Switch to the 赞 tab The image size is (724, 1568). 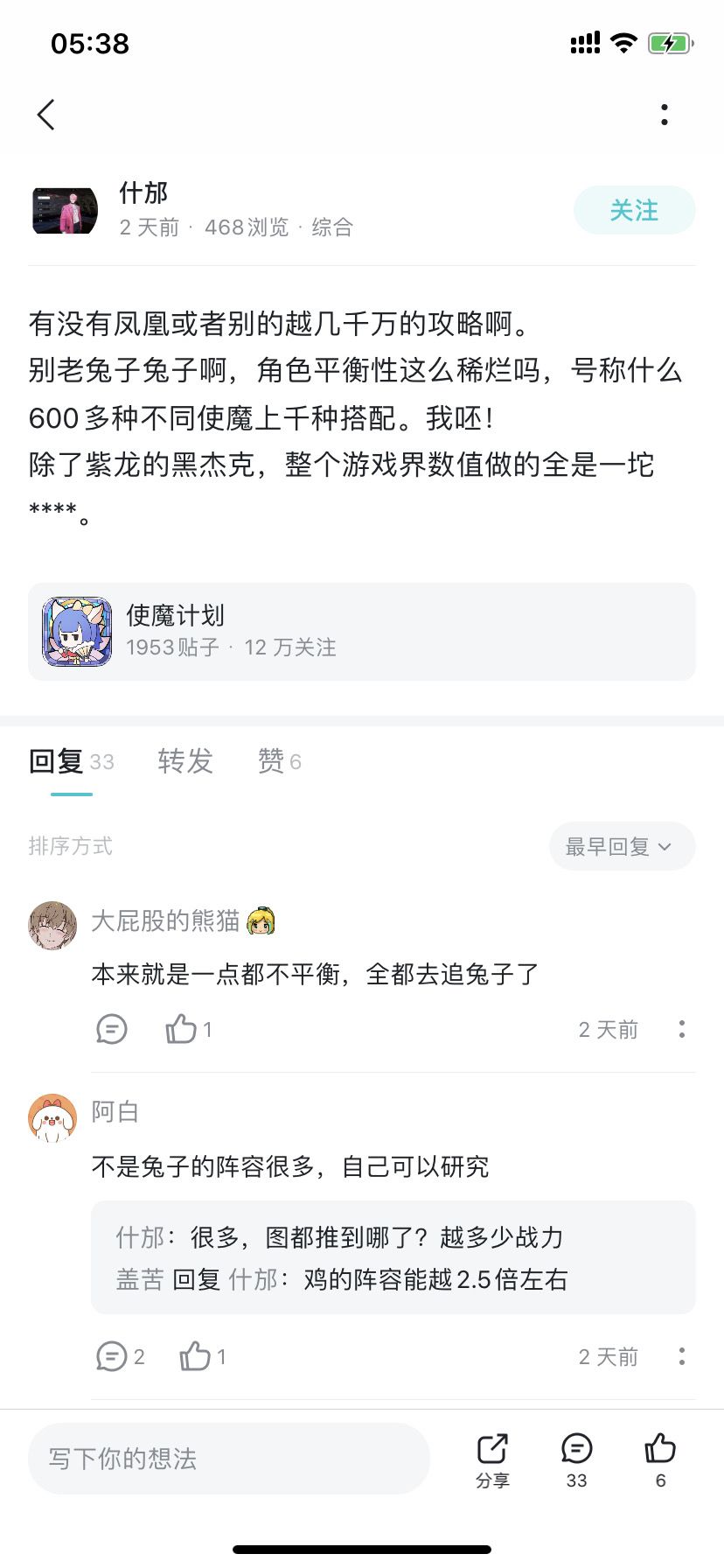pos(279,761)
